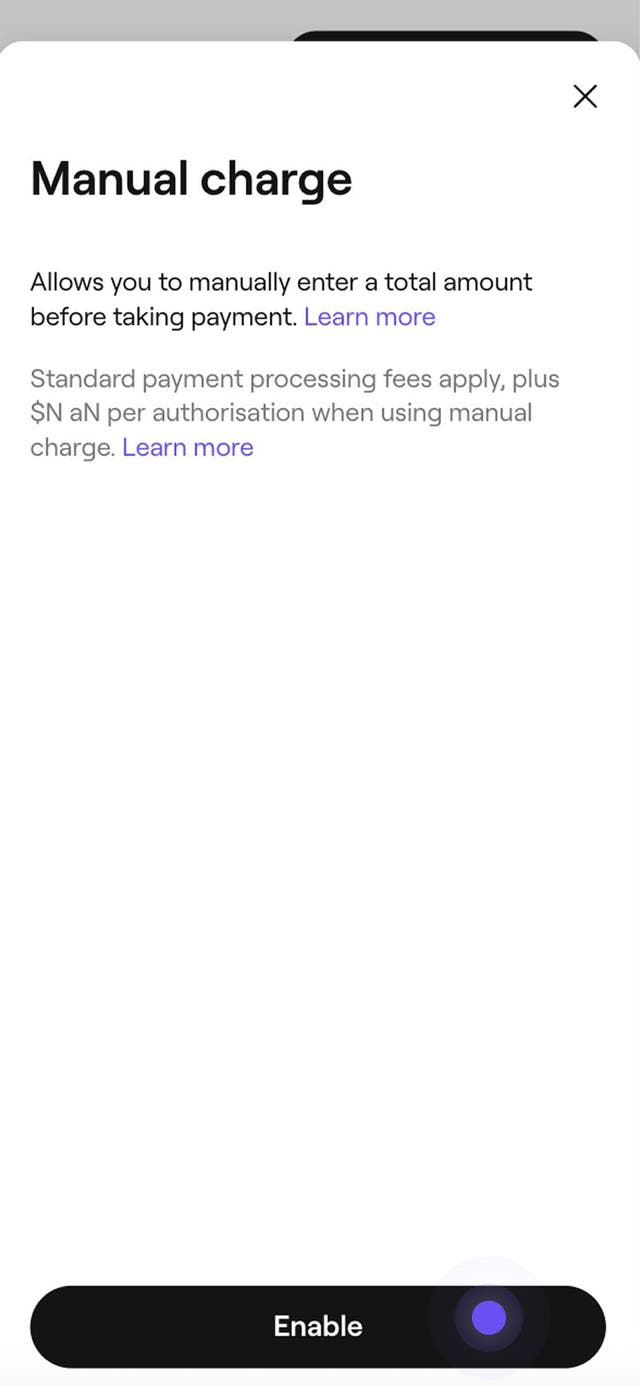Tap the Enable button
Viewport: 640px width, 1386px height.
point(318,1326)
